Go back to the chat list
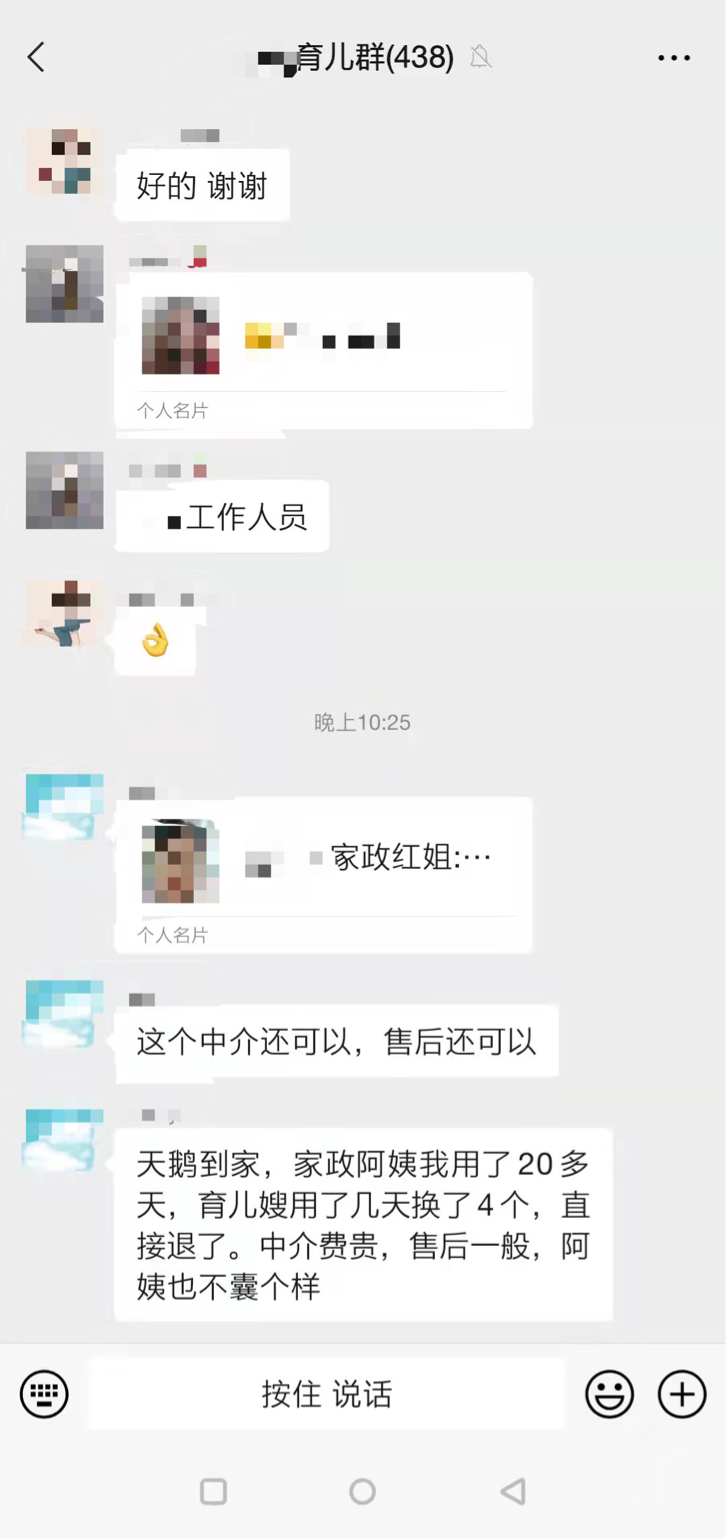The image size is (726, 1539). (37, 58)
